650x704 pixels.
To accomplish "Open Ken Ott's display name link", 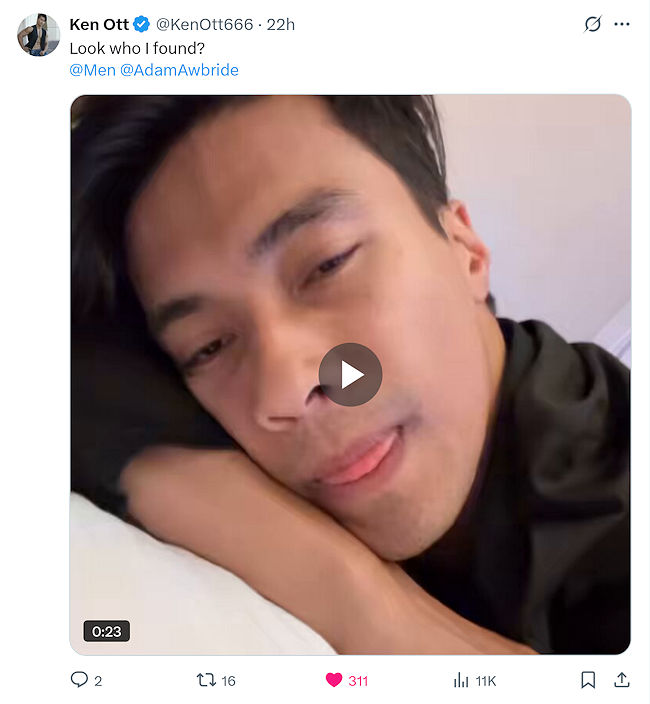I will [x=99, y=24].
